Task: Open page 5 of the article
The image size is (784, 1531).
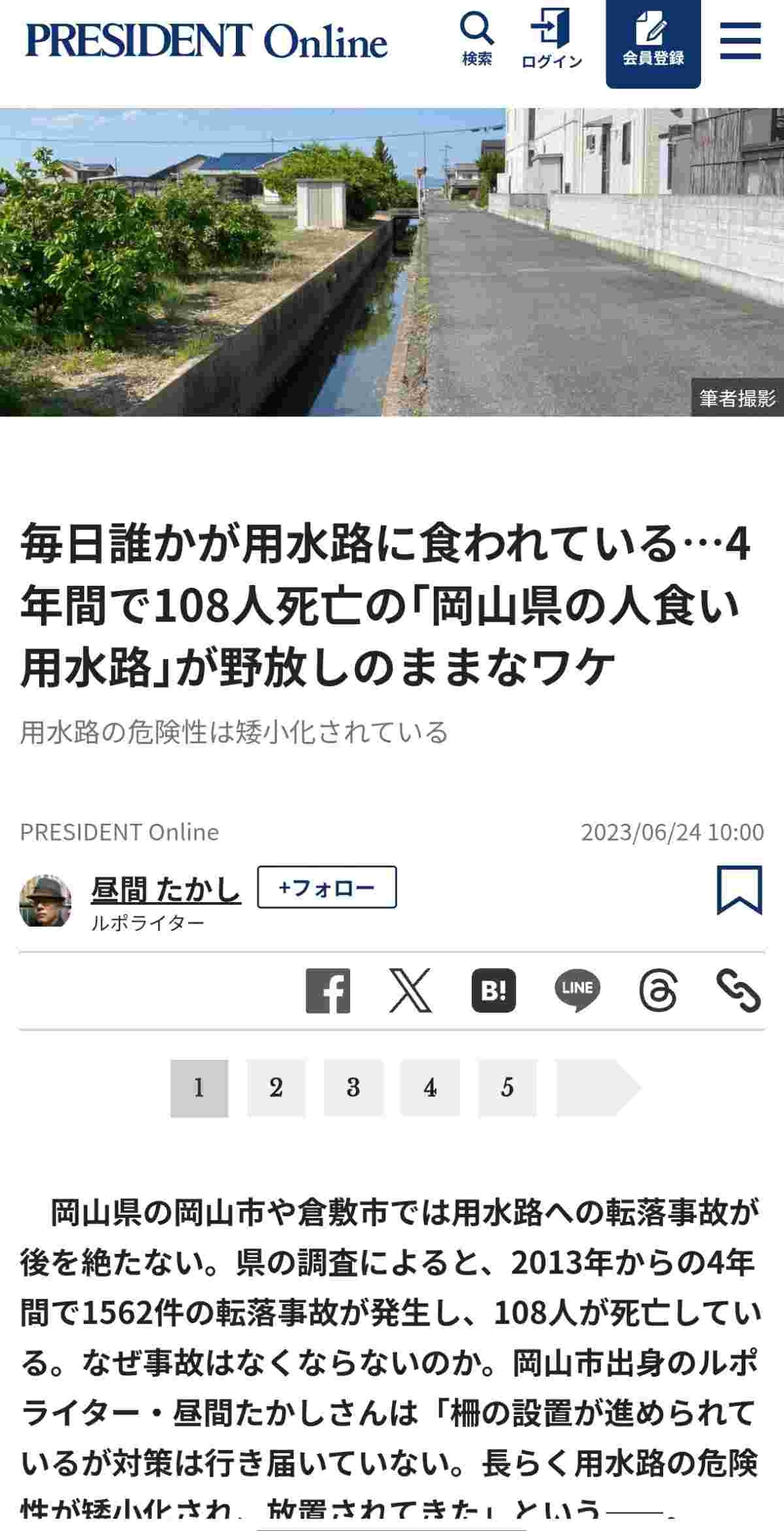Action: tap(507, 1088)
